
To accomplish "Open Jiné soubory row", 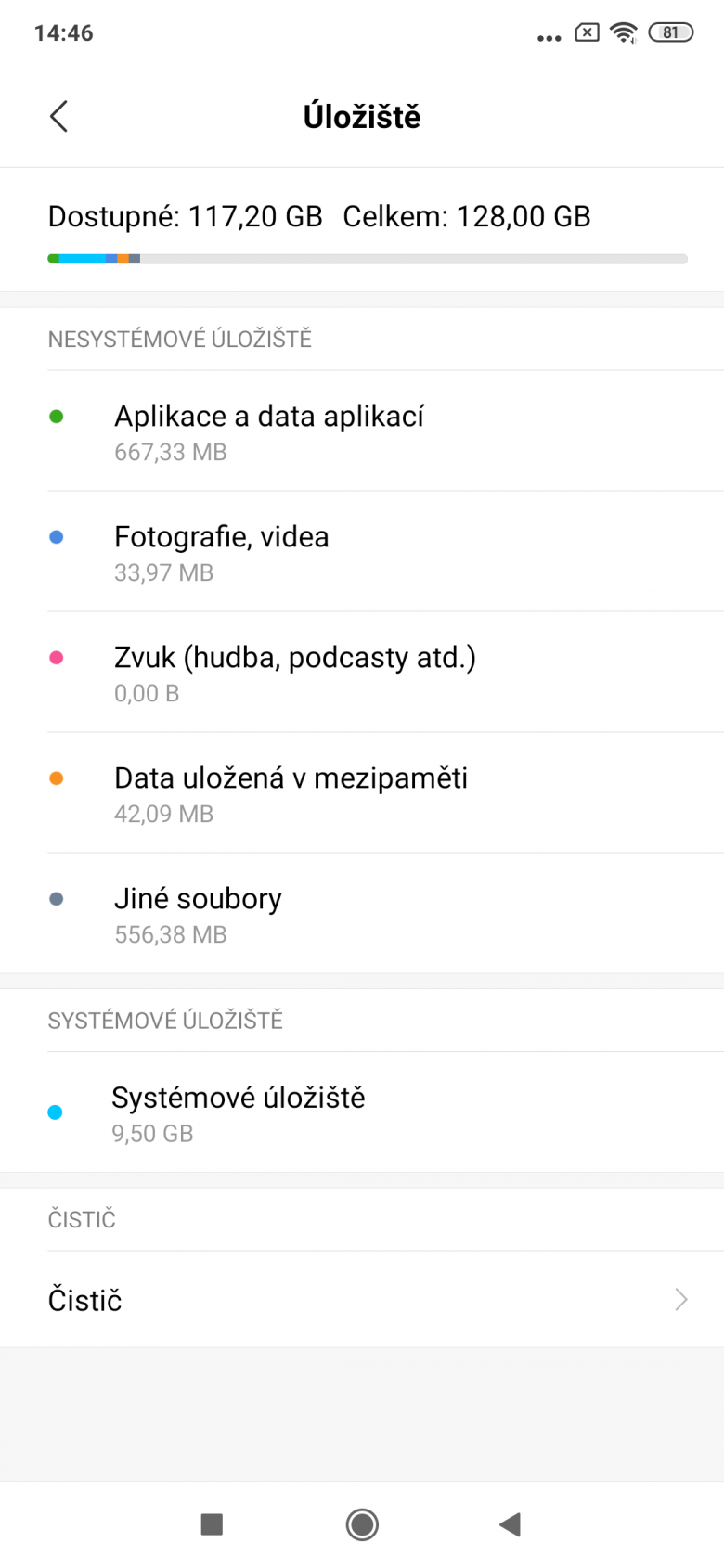I will (x=362, y=914).
